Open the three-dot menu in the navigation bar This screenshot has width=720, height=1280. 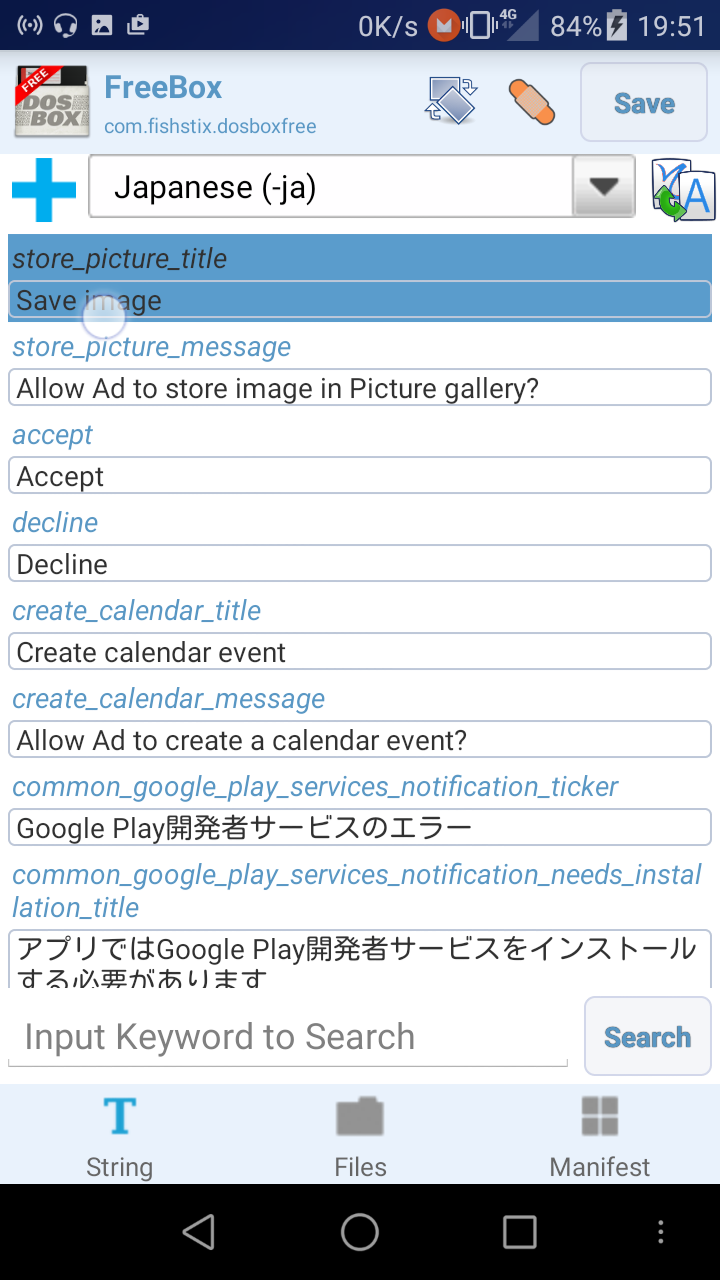[x=660, y=1232]
